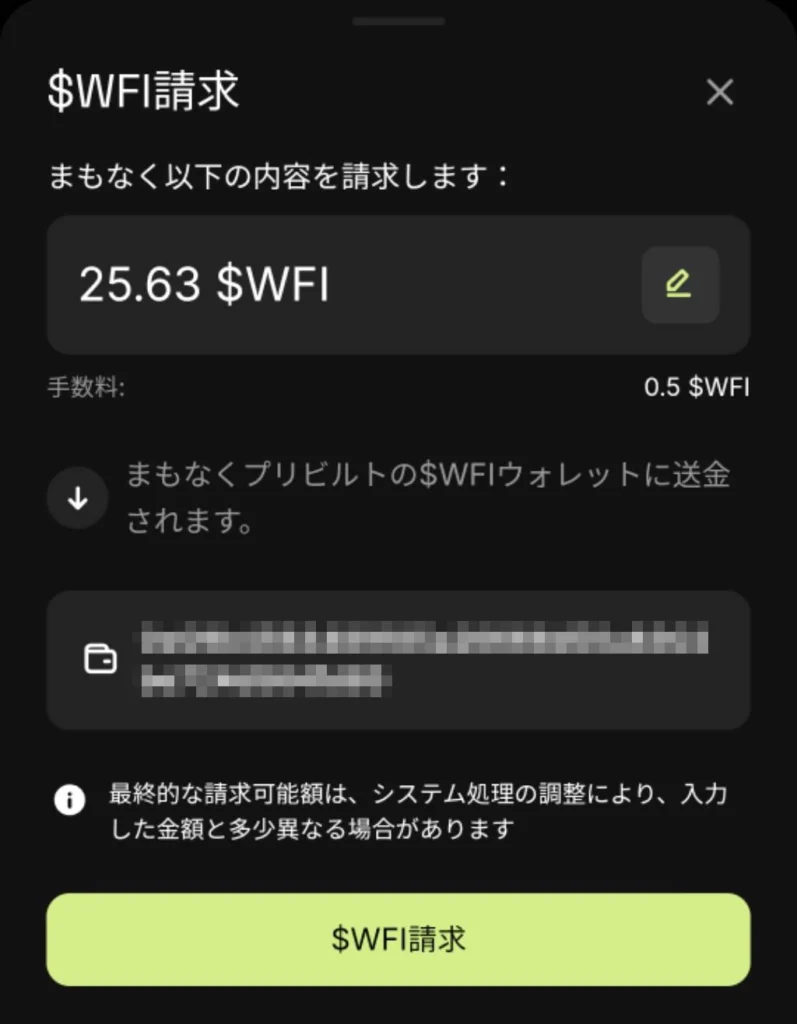797x1024 pixels.
Task: Tap the $WFI請求 button at the bottom
Action: [398, 938]
